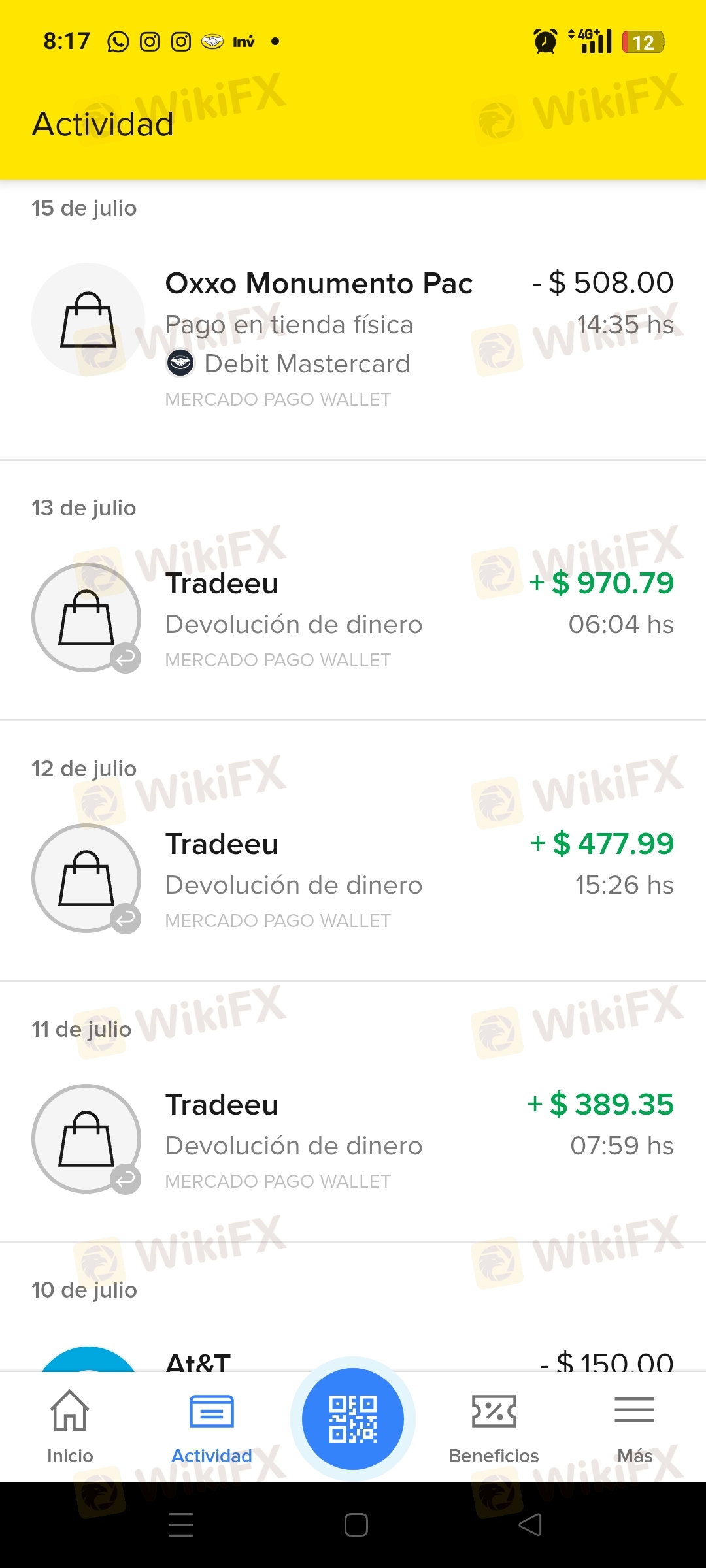Viewport: 706px width, 1568px height.
Task: View the Tradeu refund of $477.99
Action: pyautogui.click(x=353, y=878)
